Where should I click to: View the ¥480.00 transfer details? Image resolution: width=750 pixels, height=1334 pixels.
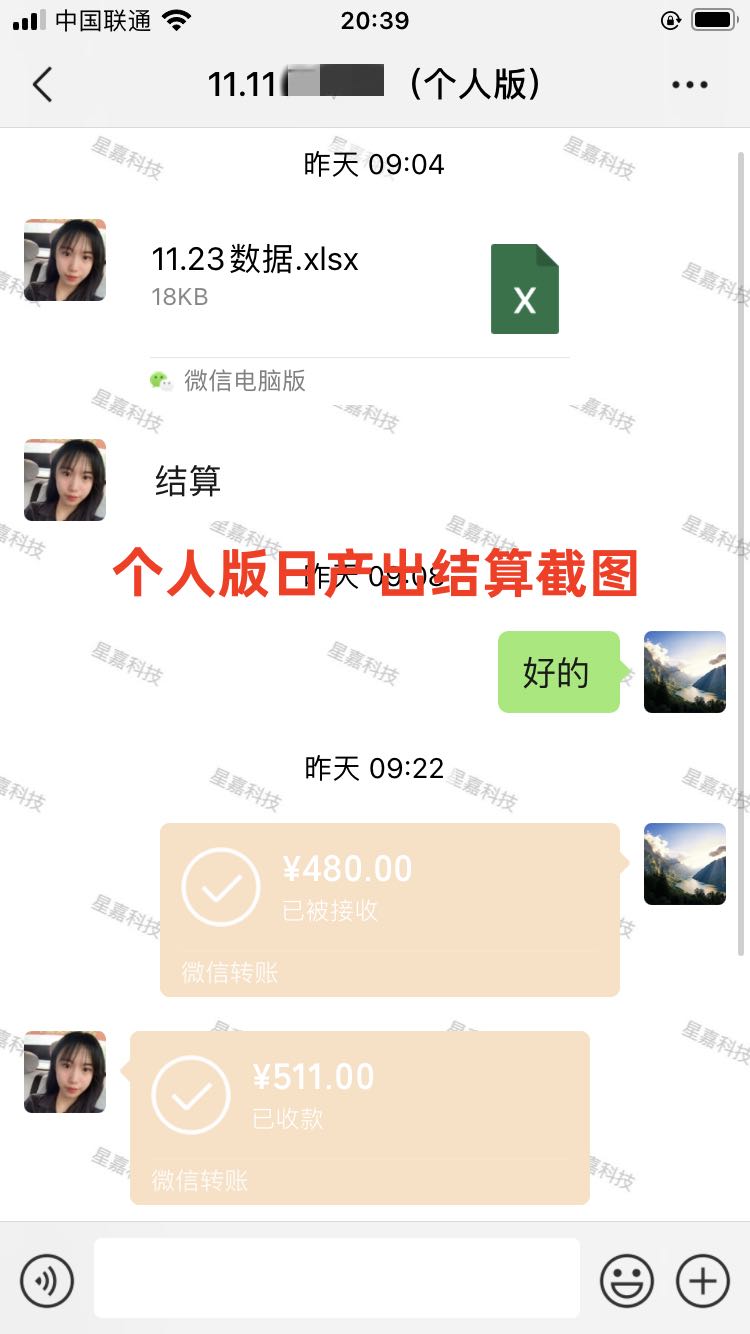pyautogui.click(x=390, y=908)
